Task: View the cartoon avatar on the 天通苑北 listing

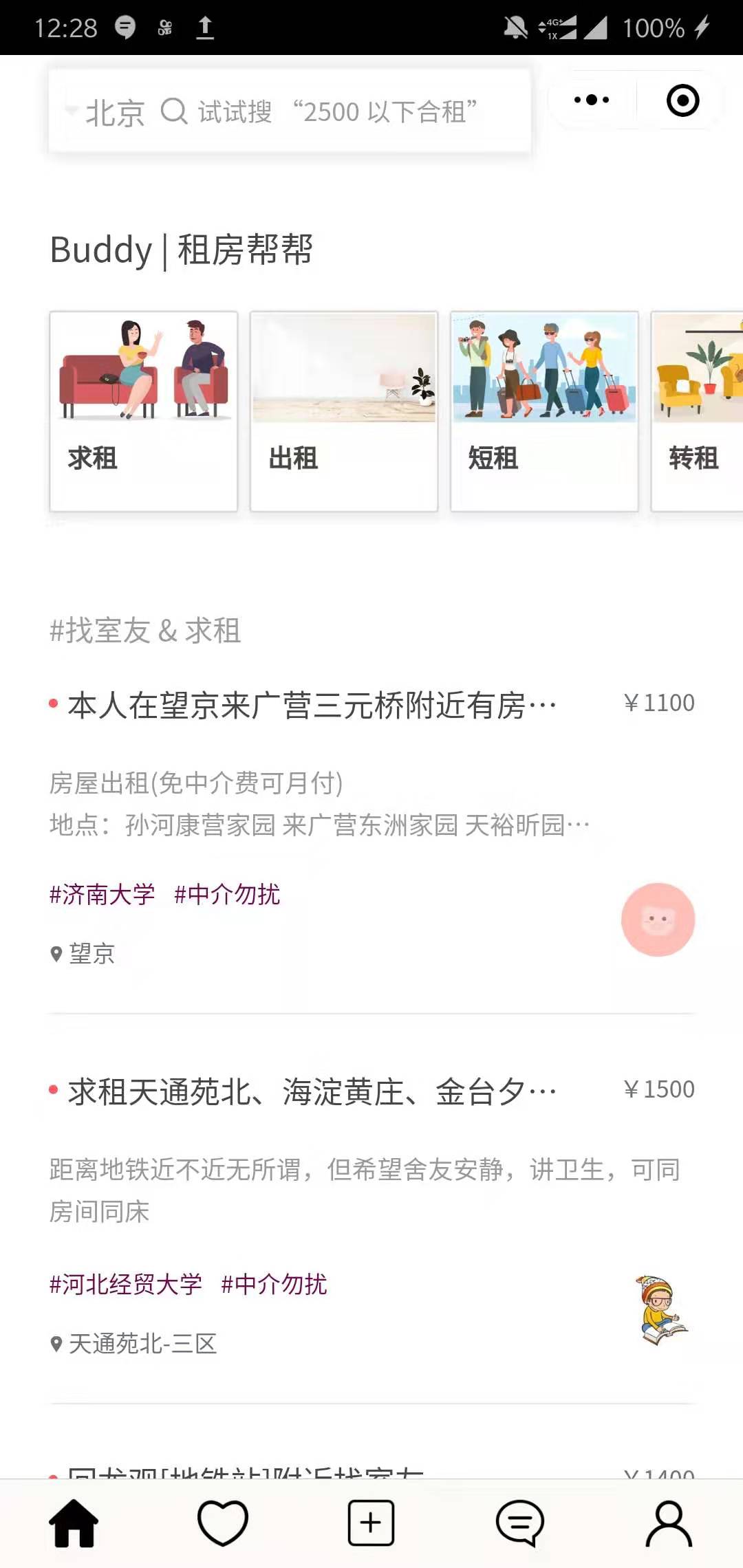Action: click(662, 1309)
